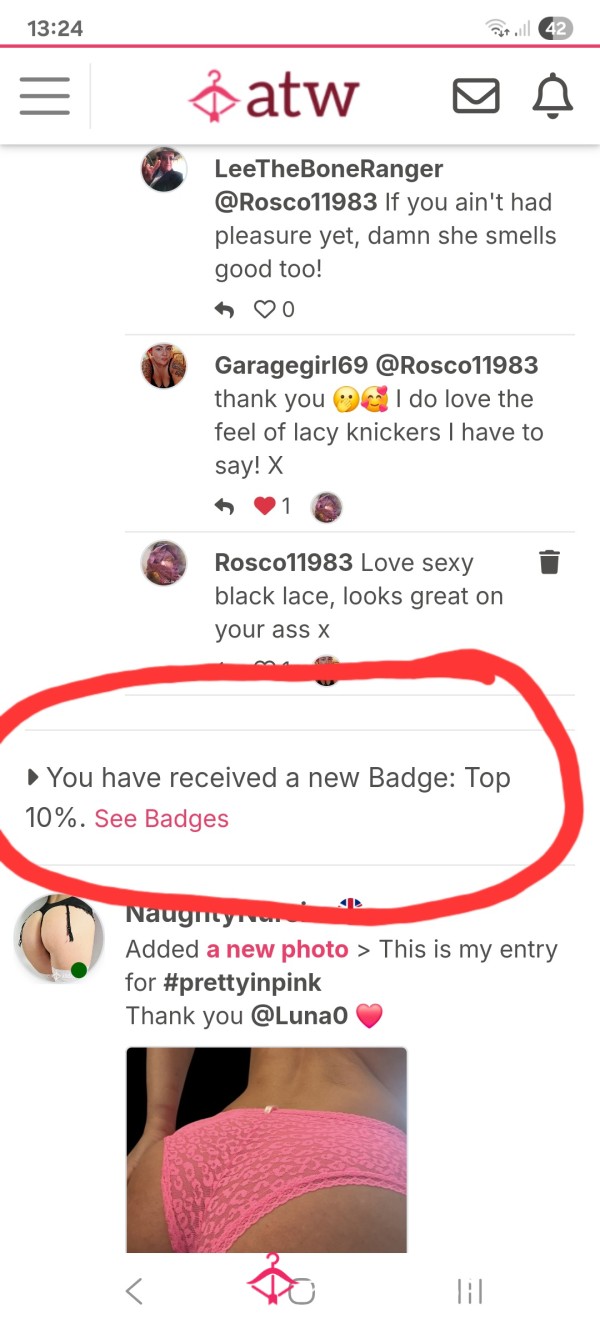Expand the new Badge notification arrow
This screenshot has height=1333, width=600.
[34, 777]
